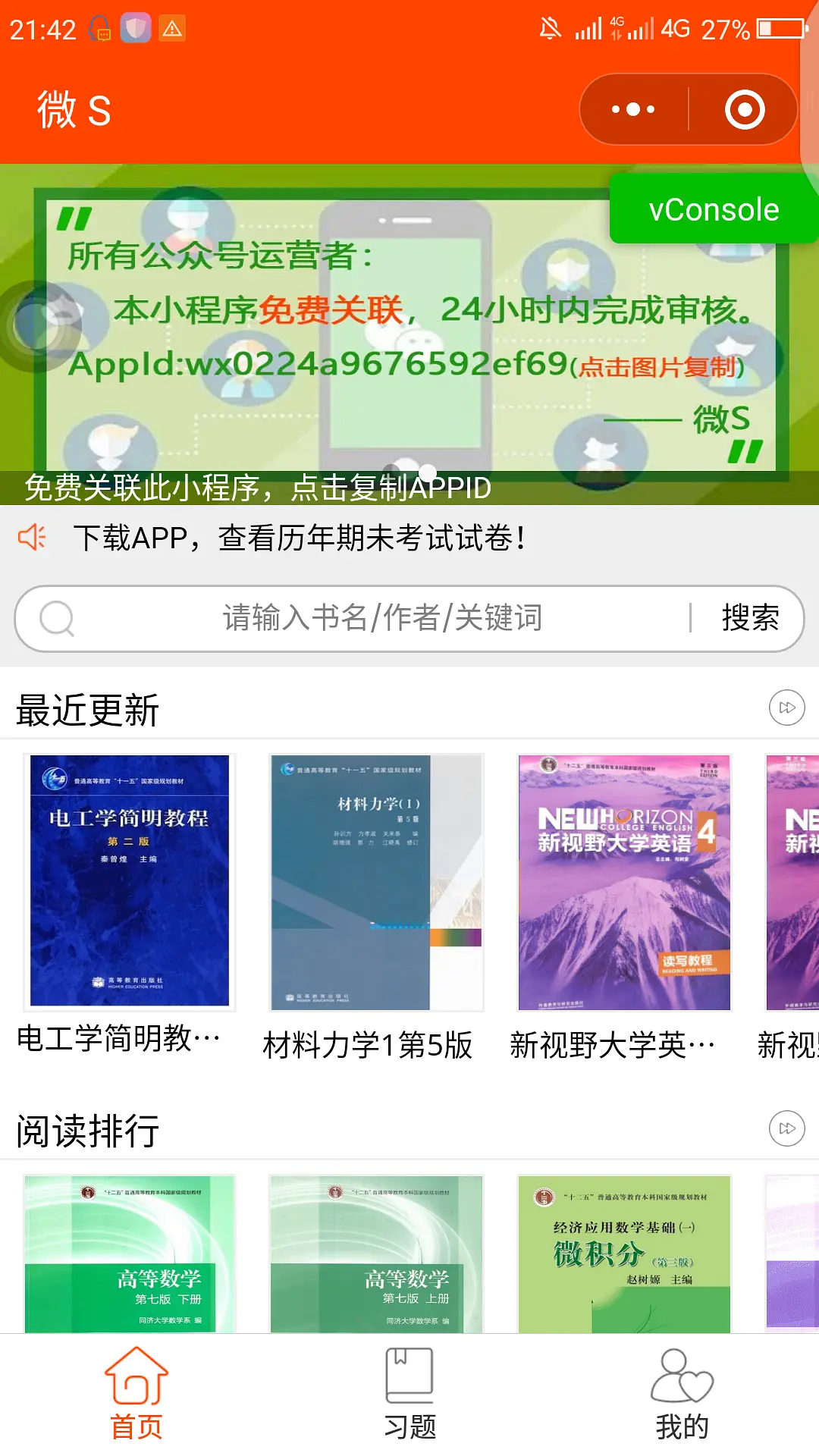Open the download APP exam papers notice
Viewport: 819px width, 1456px height.
(x=299, y=538)
